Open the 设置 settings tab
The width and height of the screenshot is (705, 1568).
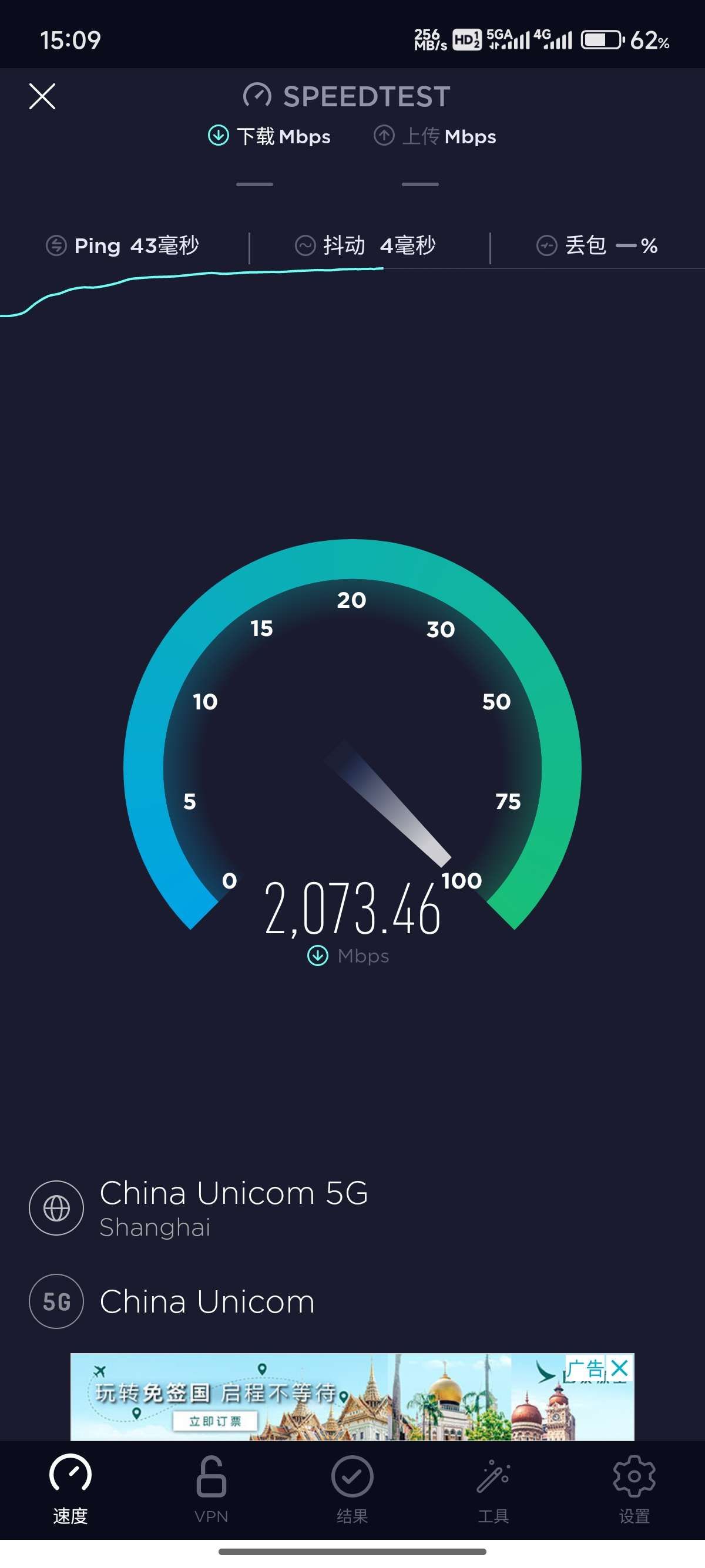coord(634,1488)
